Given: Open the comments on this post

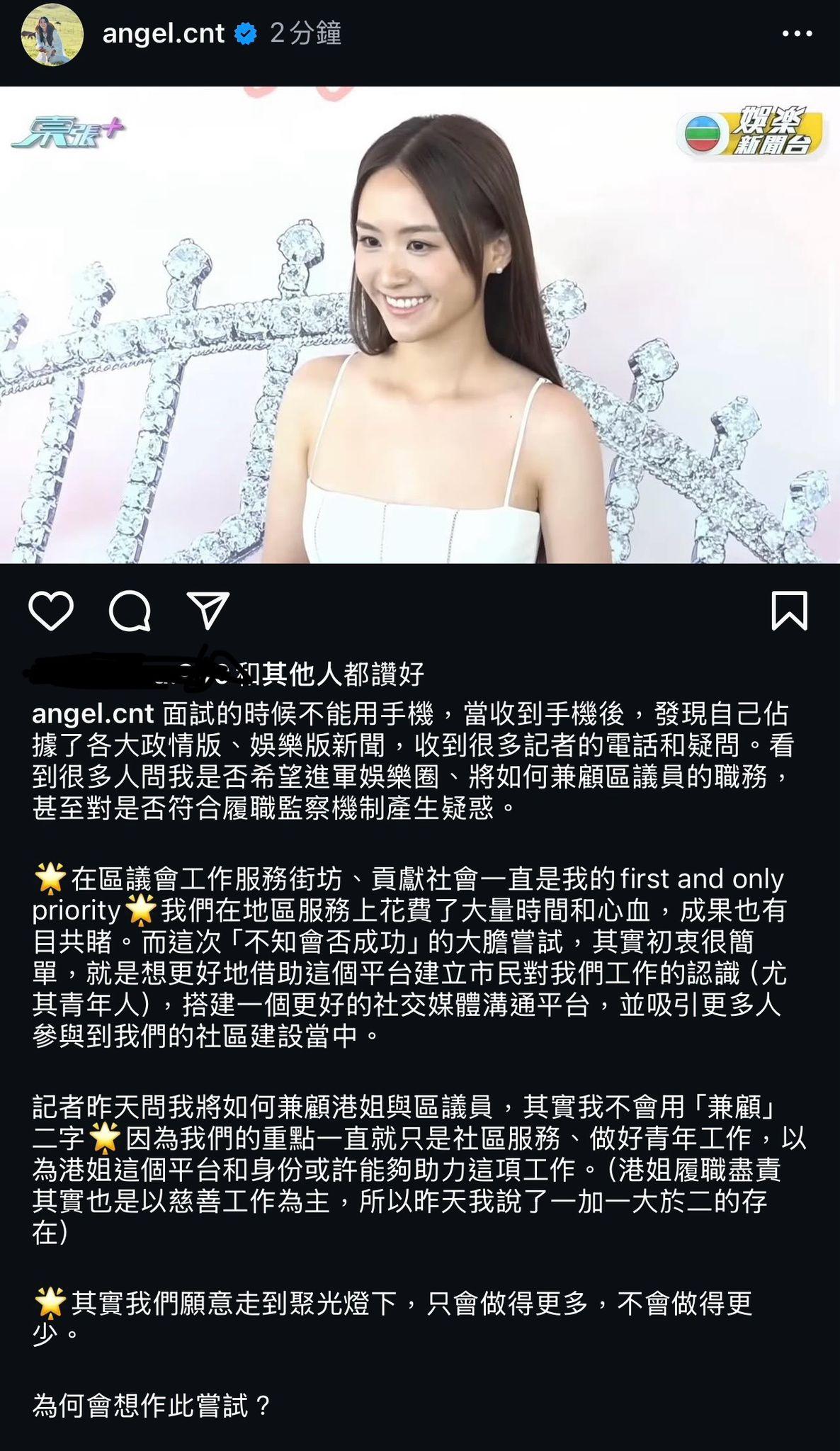Looking at the screenshot, I should coord(130,610).
